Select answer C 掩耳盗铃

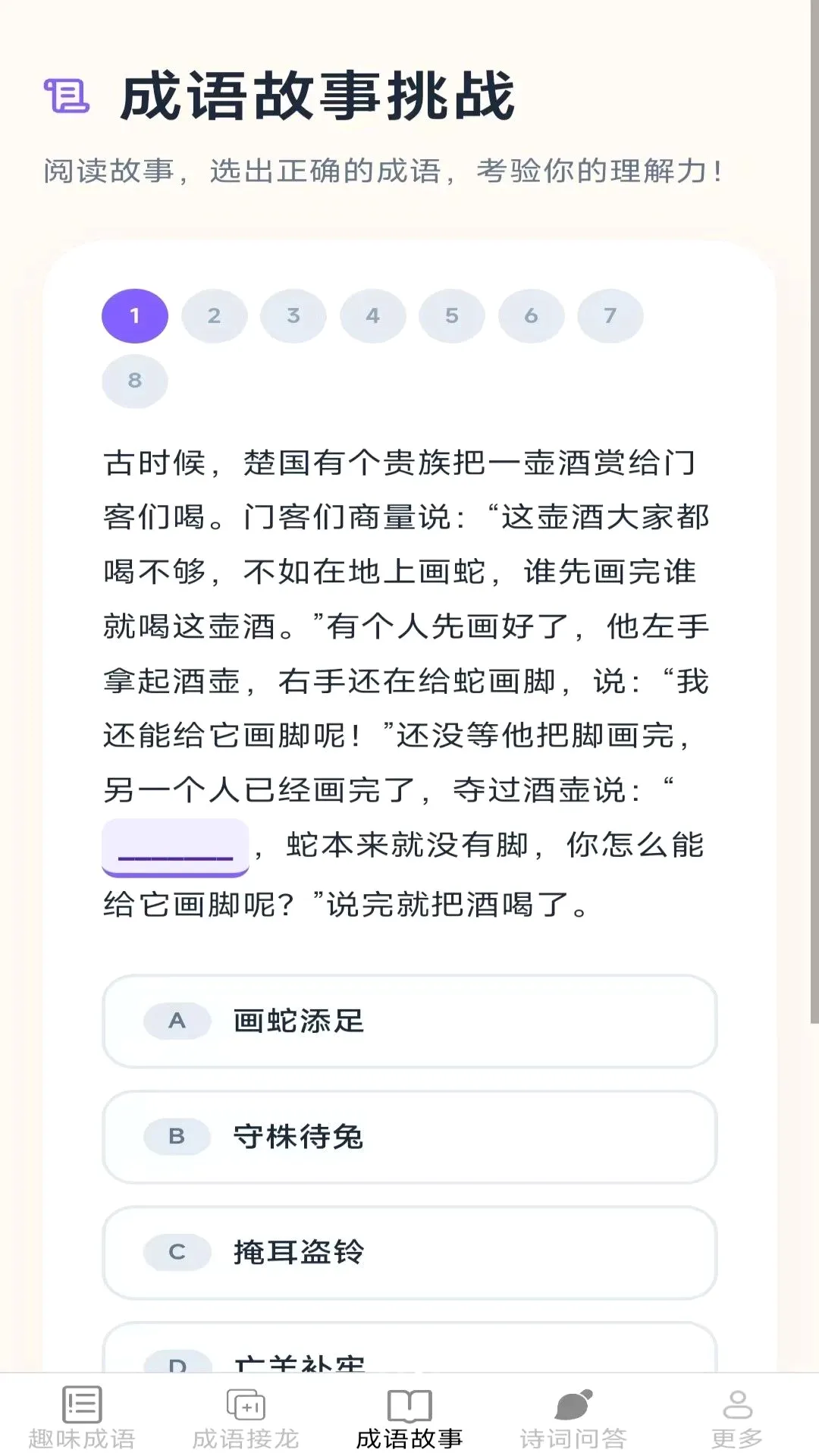409,1252
